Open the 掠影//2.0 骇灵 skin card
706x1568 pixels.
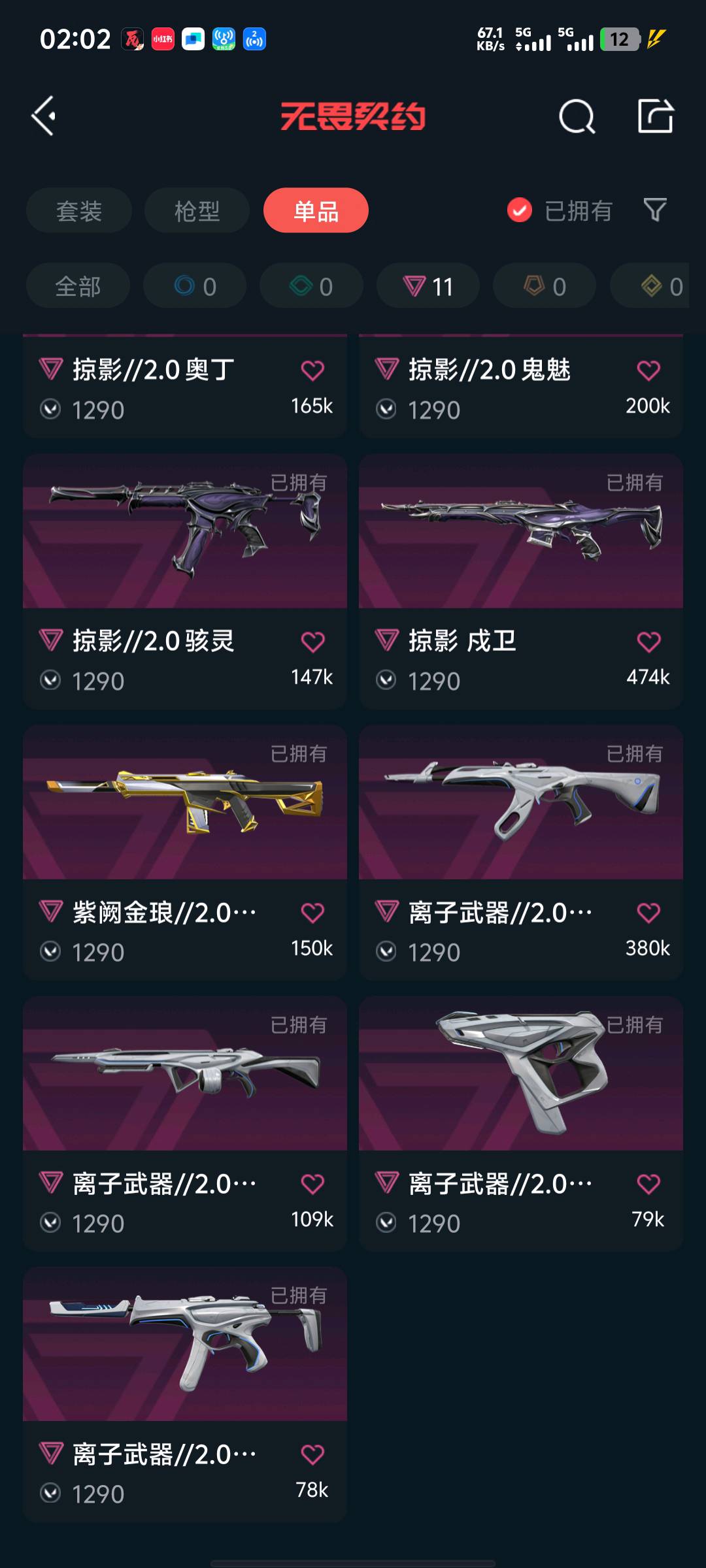tap(185, 581)
